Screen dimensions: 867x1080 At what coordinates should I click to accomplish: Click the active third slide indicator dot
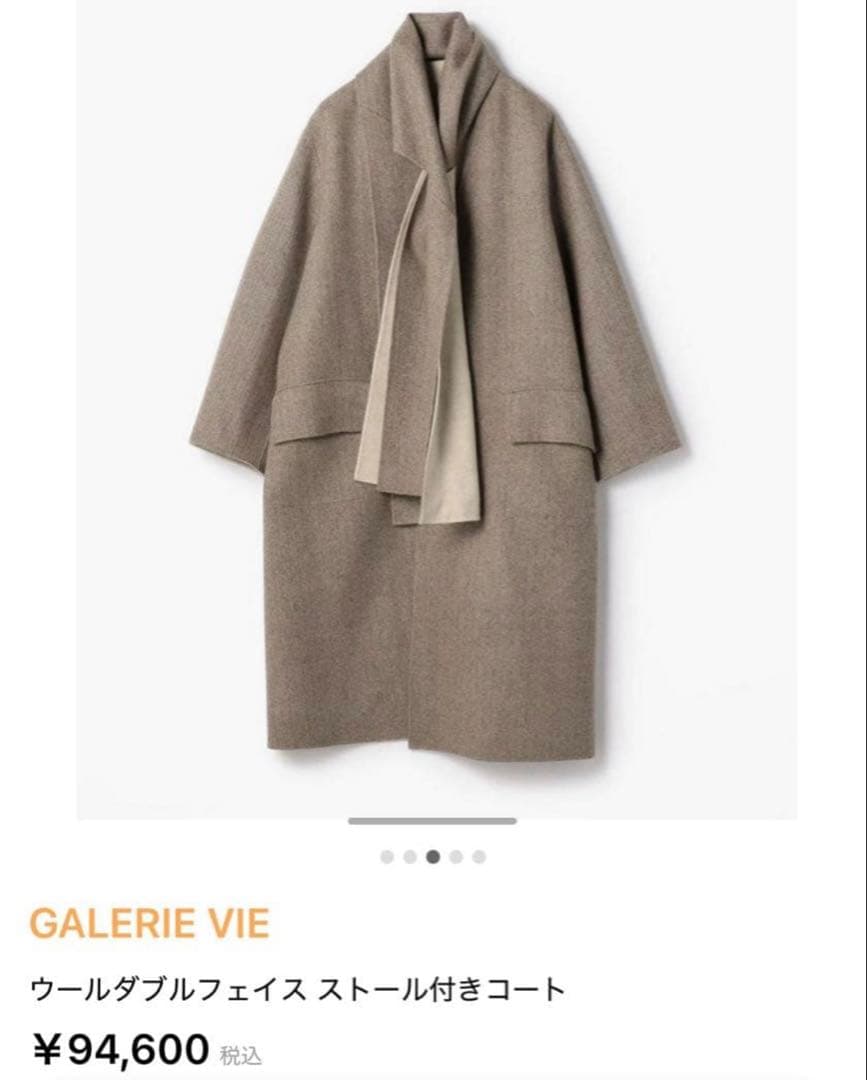coord(431,856)
